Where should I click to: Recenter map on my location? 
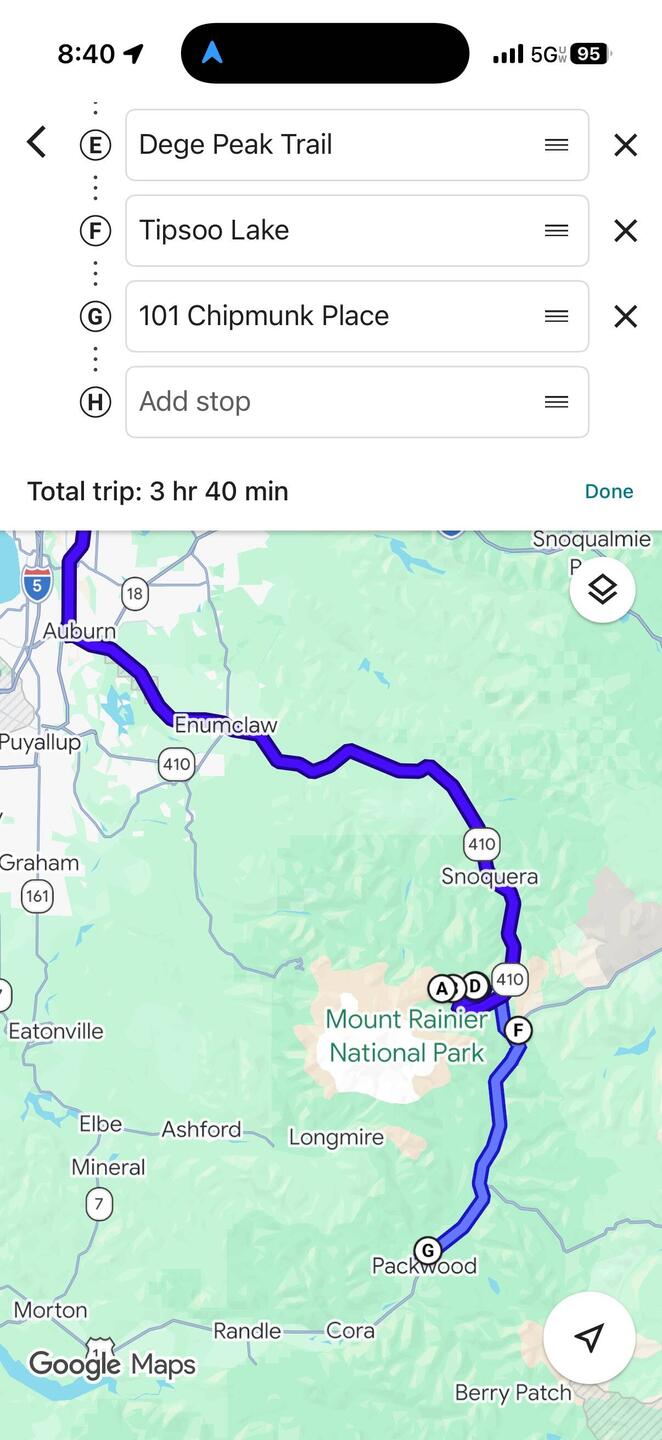[589, 1337]
